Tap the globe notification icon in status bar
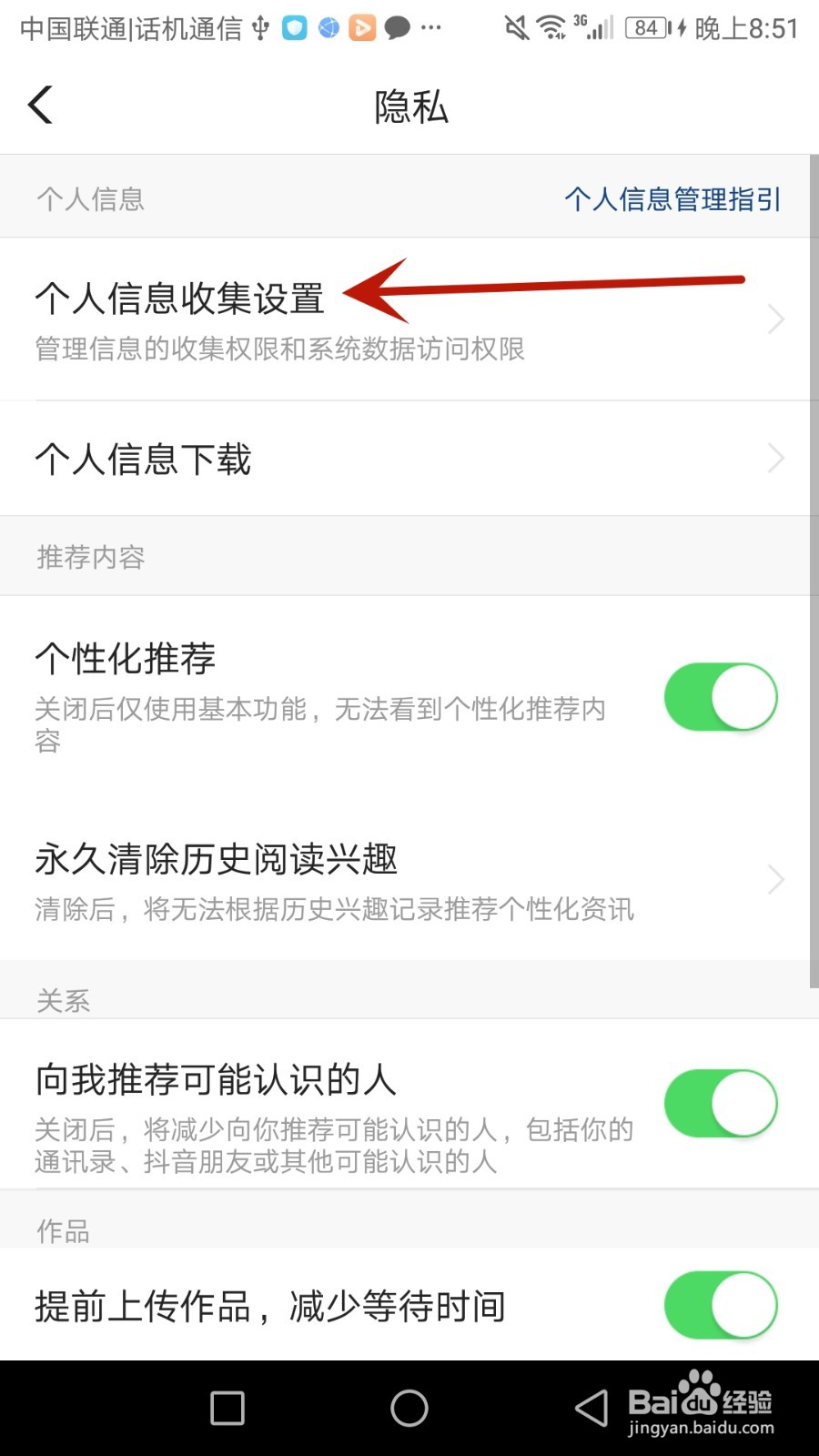819x1456 pixels. tap(328, 27)
